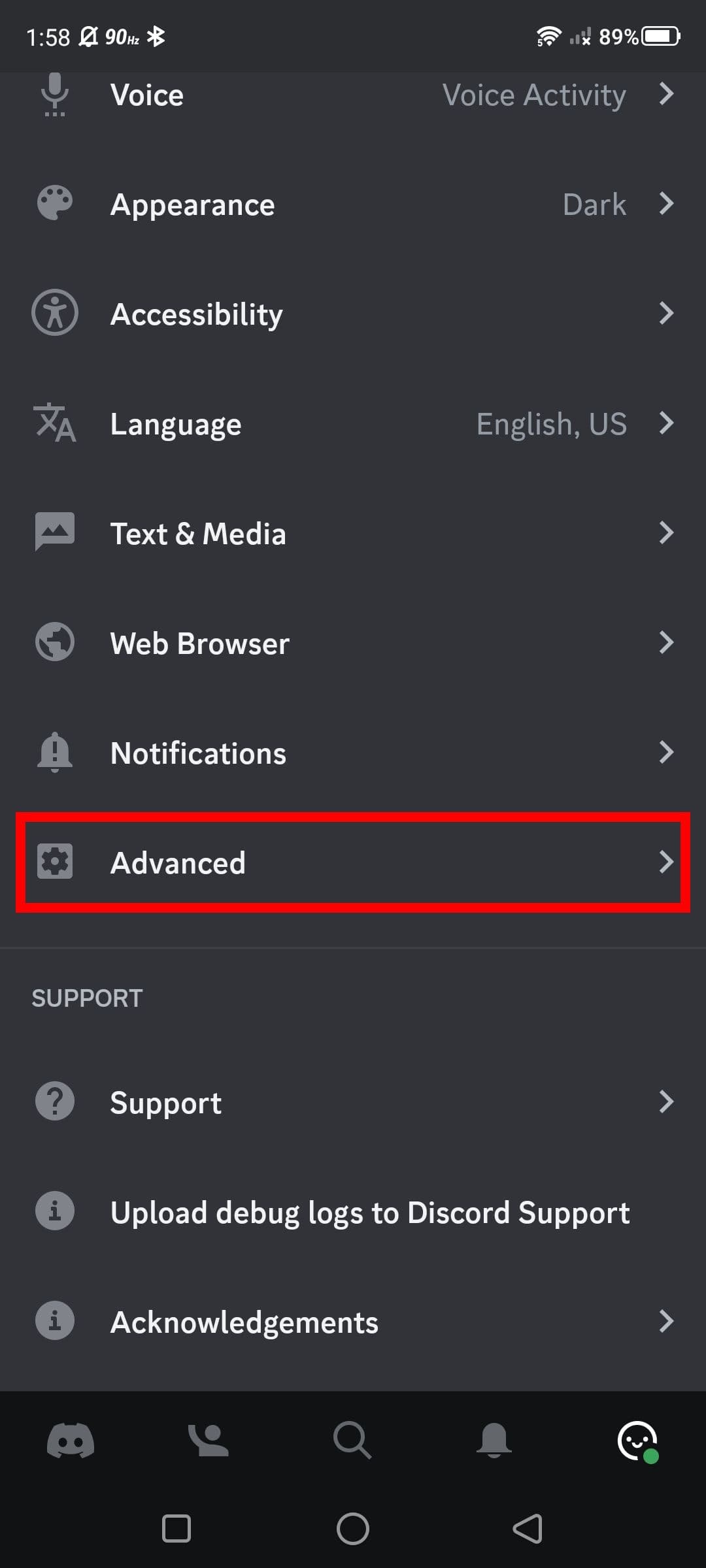This screenshot has height=1568, width=706.
Task: Open Web Browser settings
Action: tap(353, 644)
